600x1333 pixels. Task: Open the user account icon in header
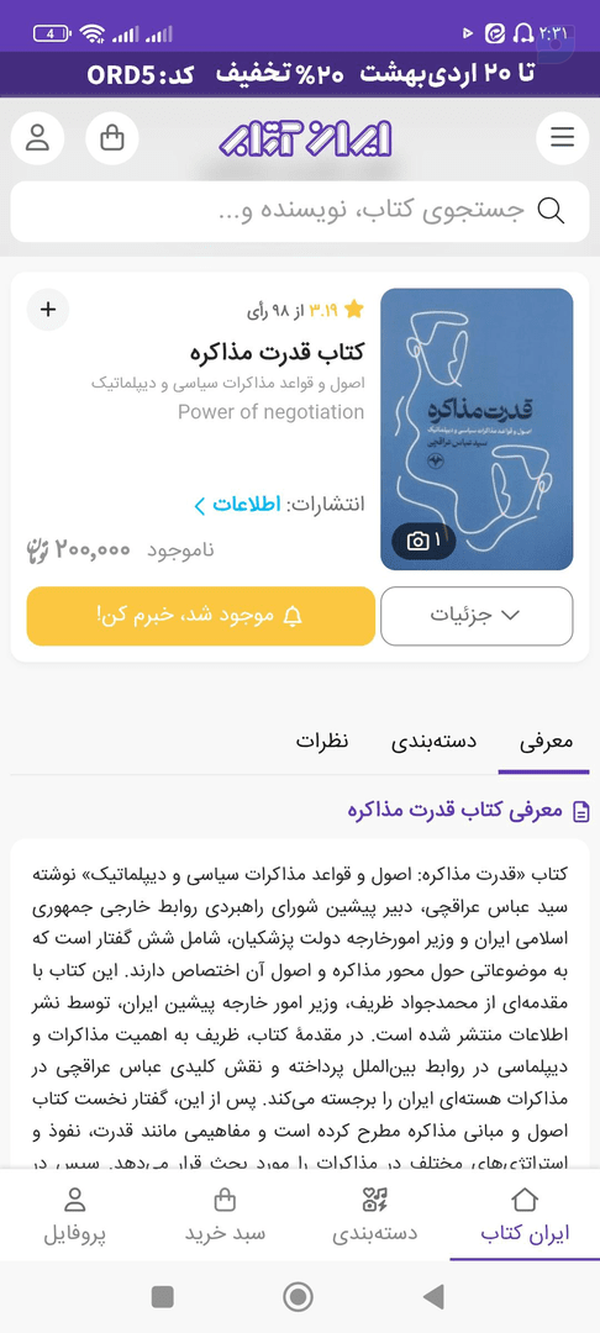pyautogui.click(x=38, y=138)
